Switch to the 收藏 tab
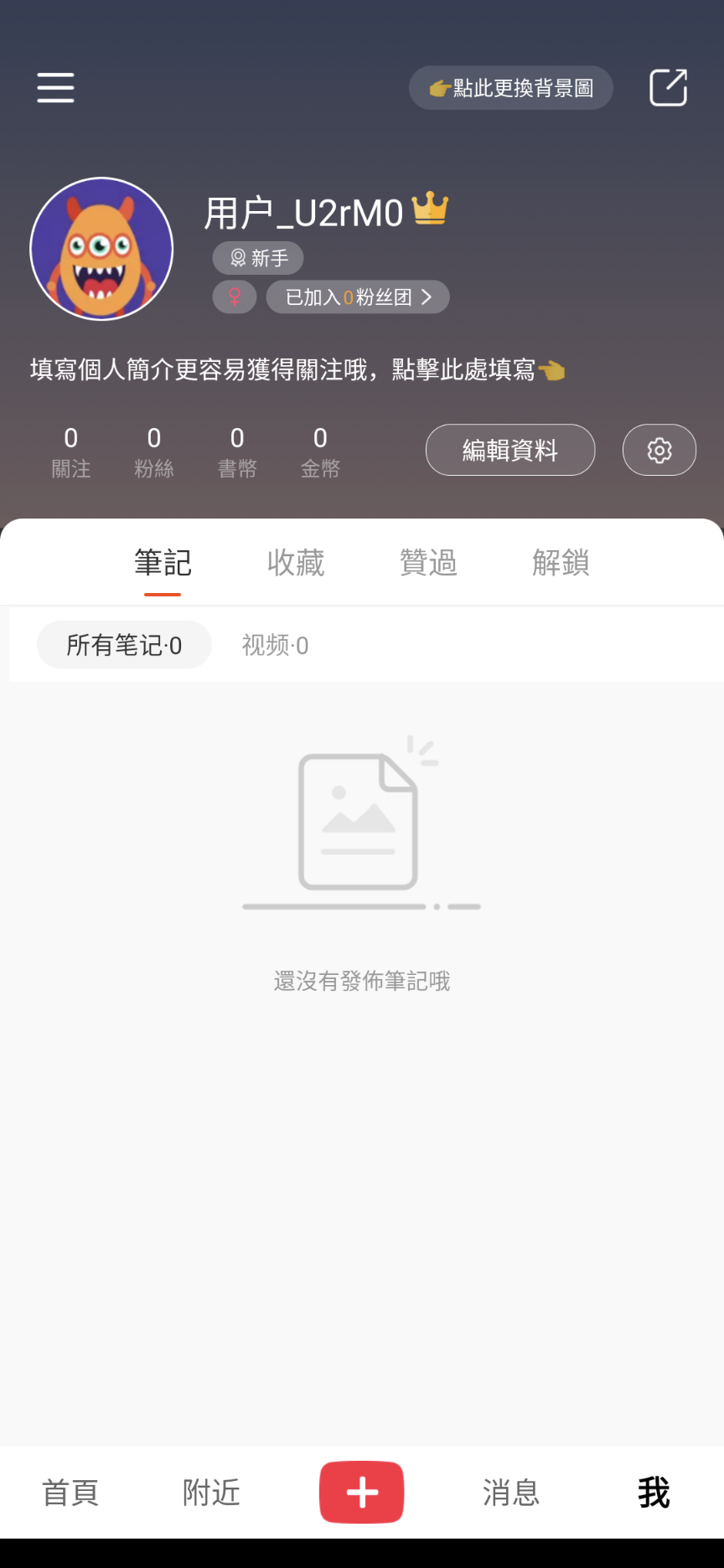This screenshot has height=1568, width=724. pyautogui.click(x=296, y=562)
